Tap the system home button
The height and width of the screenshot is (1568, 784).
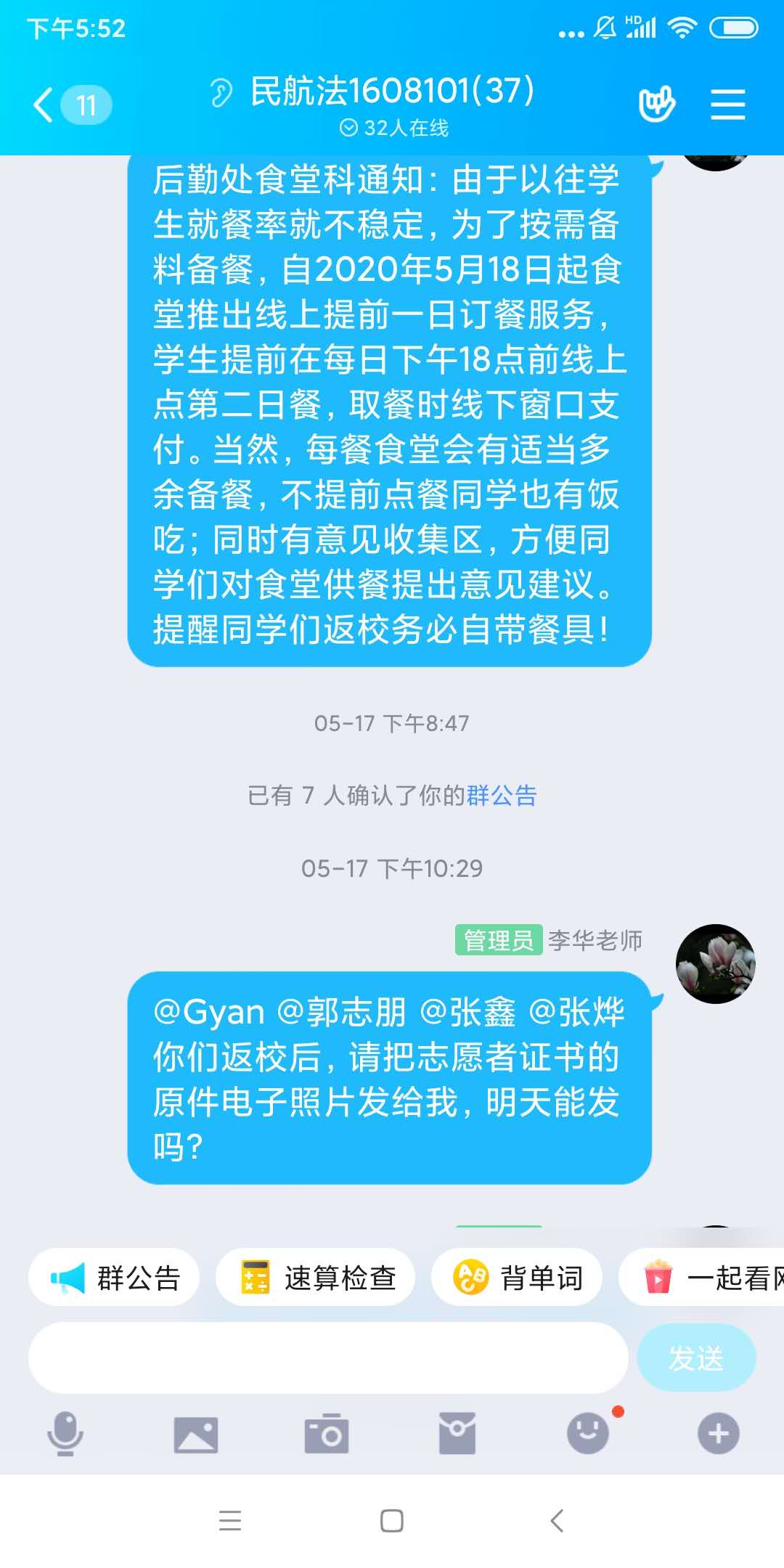(x=392, y=1521)
